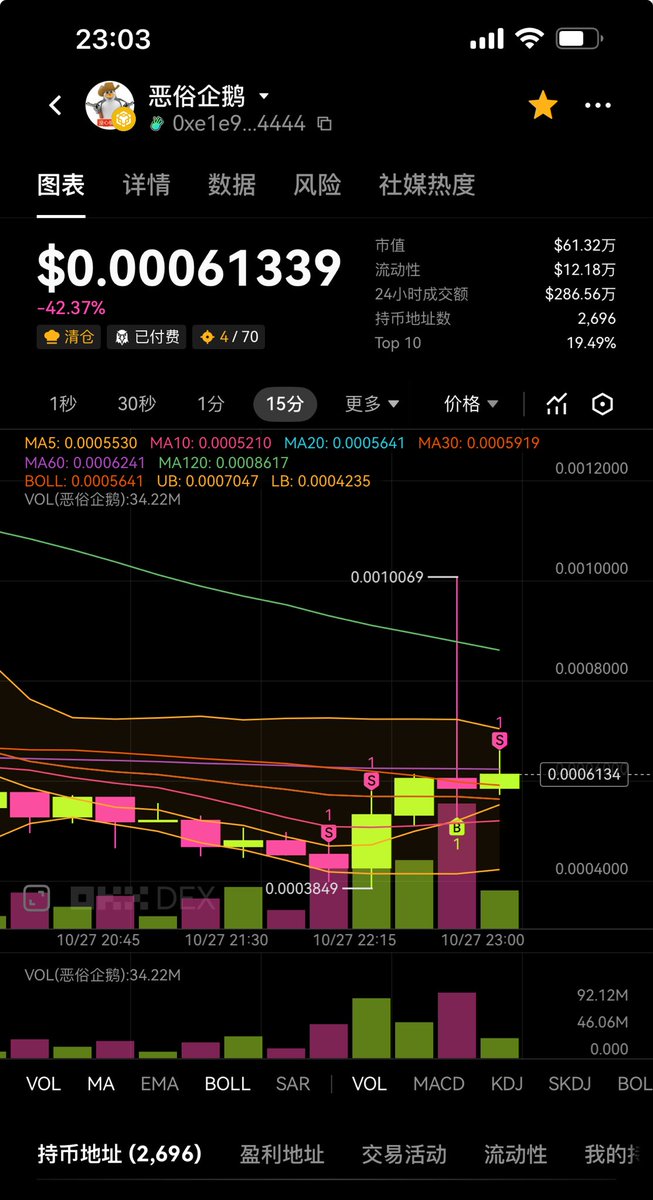Switch to the 数据 tab
This screenshot has height=1200, width=653.
(231, 185)
